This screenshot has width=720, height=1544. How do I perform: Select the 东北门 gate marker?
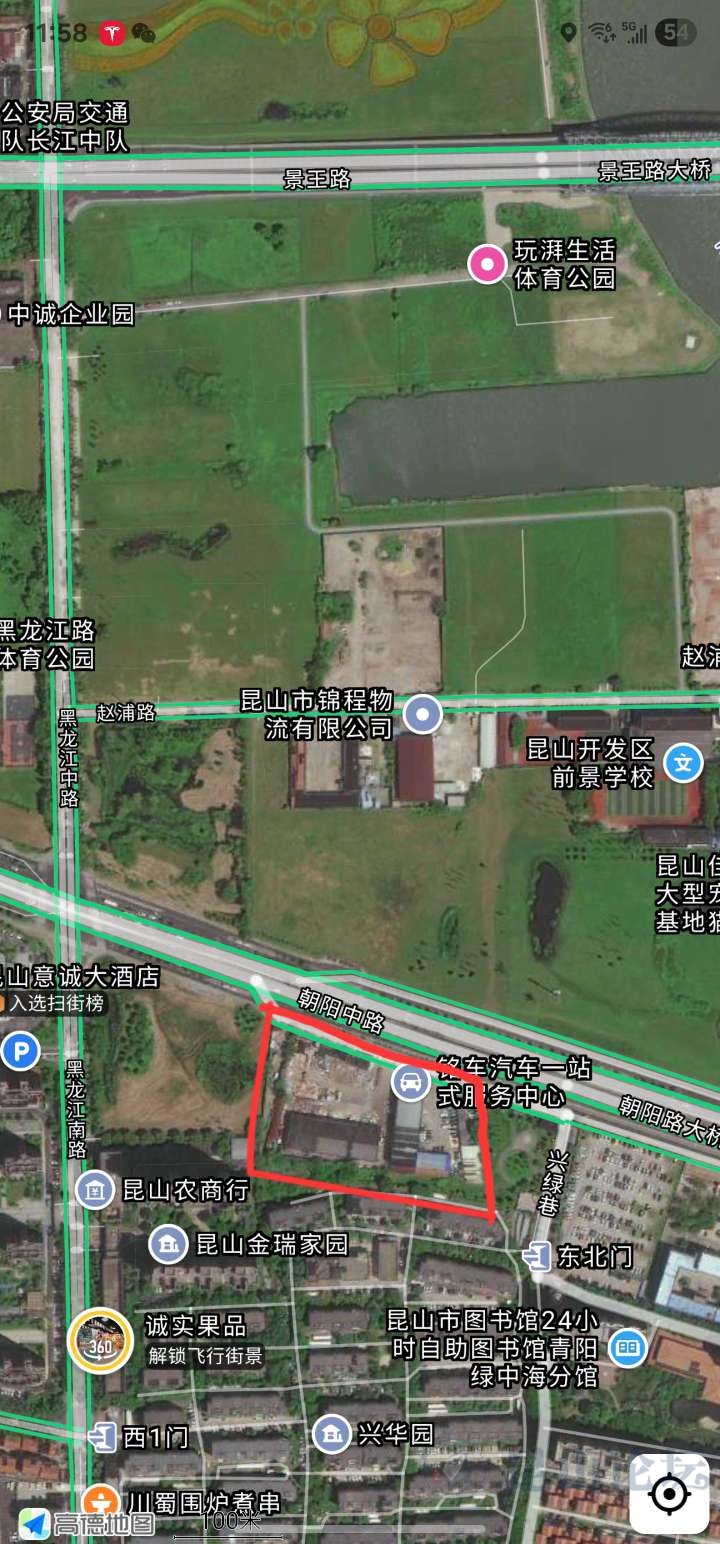click(538, 1256)
